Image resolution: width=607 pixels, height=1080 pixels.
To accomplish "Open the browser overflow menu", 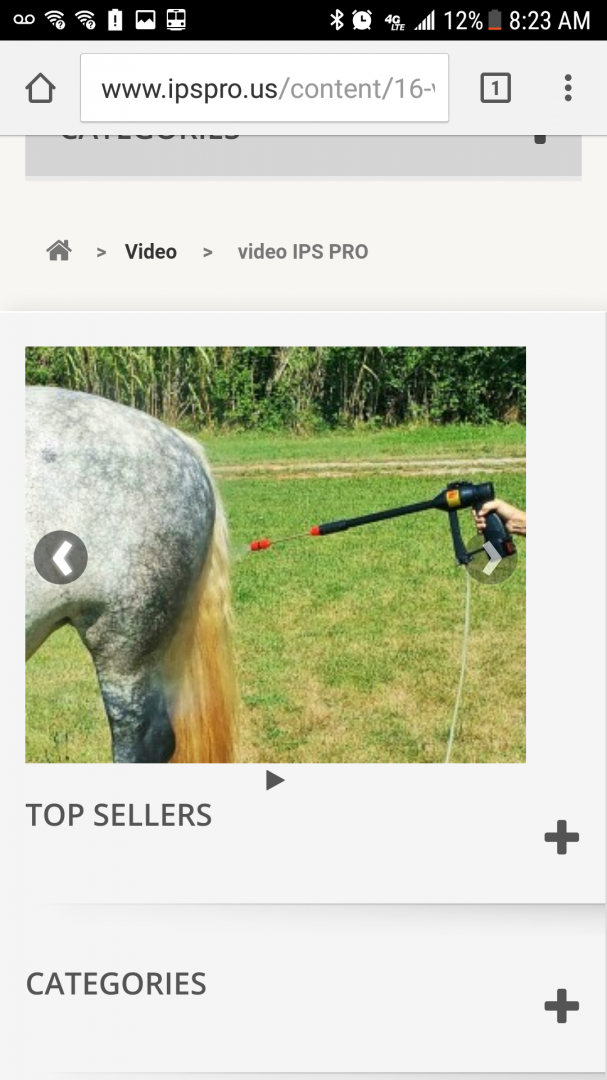I will [x=567, y=89].
